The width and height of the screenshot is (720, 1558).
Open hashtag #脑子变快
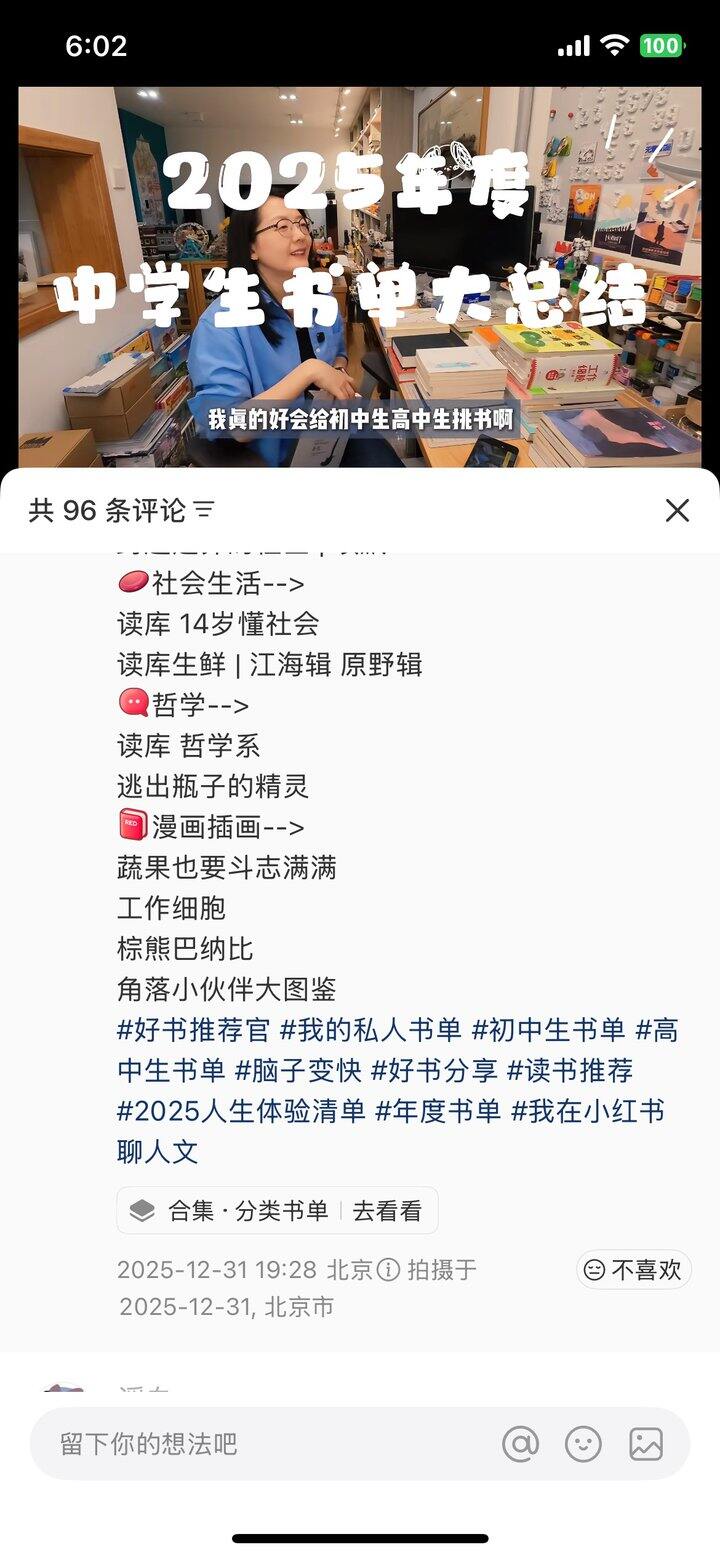pyautogui.click(x=297, y=1070)
